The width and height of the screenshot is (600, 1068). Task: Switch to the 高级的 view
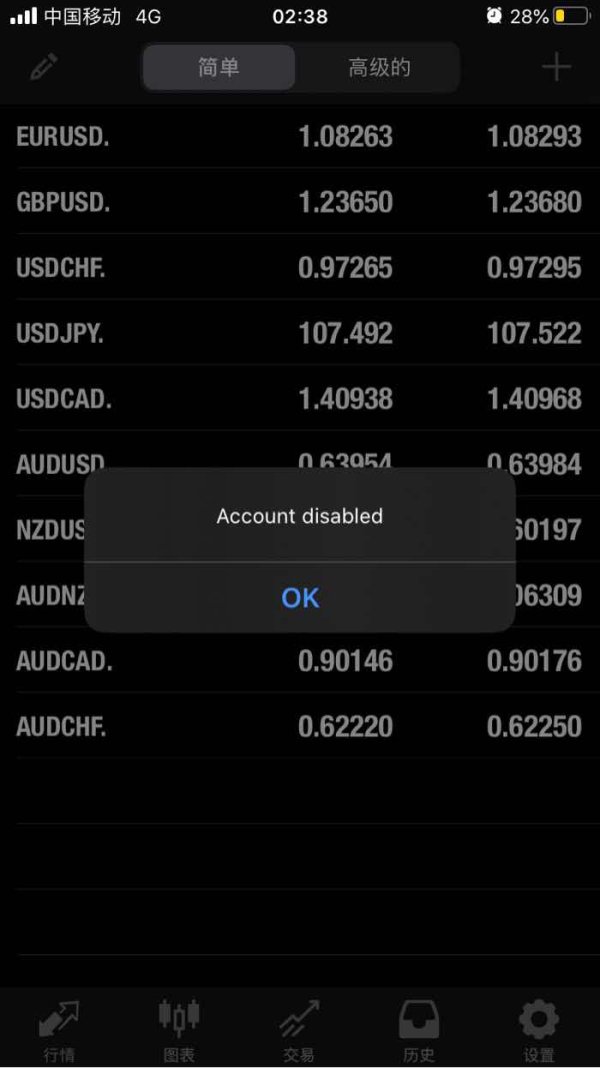pyautogui.click(x=379, y=68)
